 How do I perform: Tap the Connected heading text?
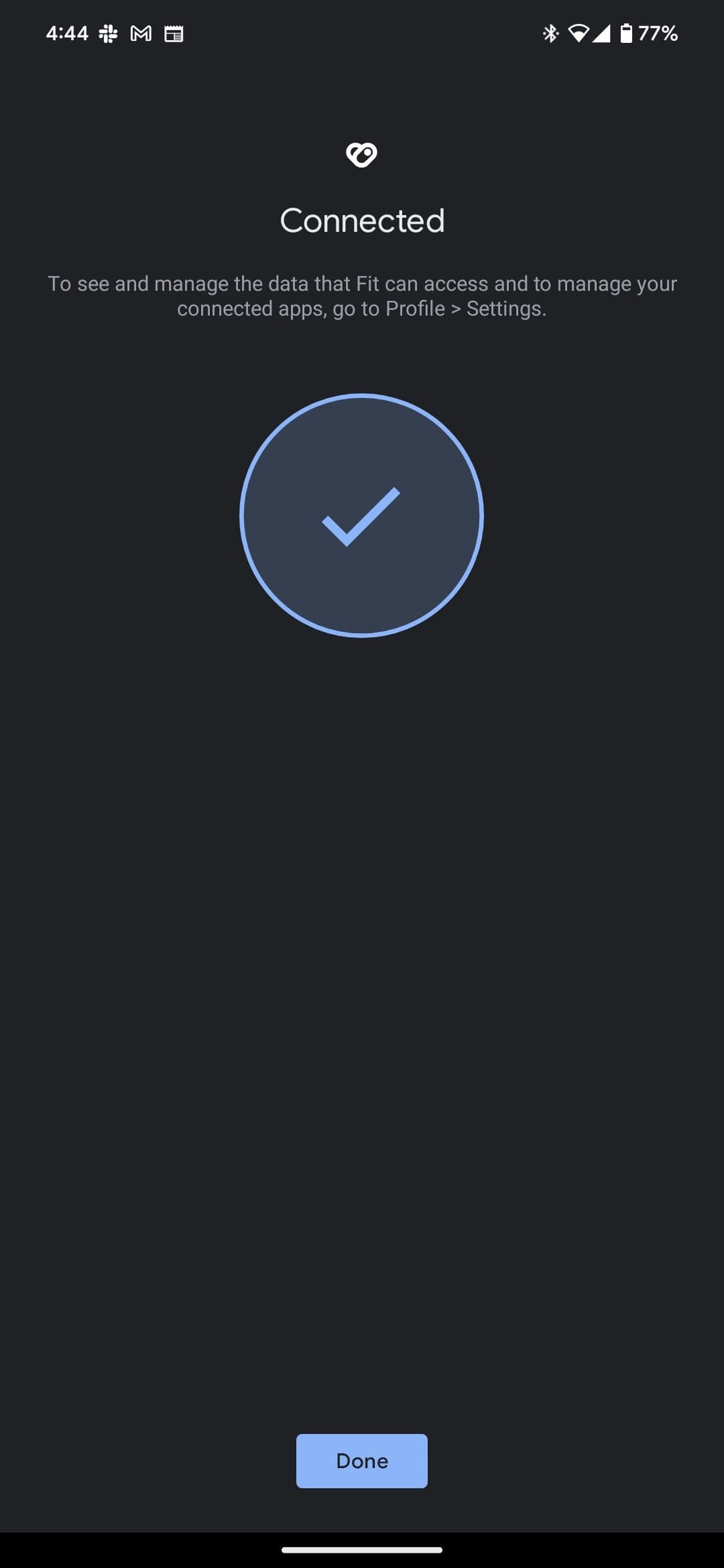click(362, 220)
